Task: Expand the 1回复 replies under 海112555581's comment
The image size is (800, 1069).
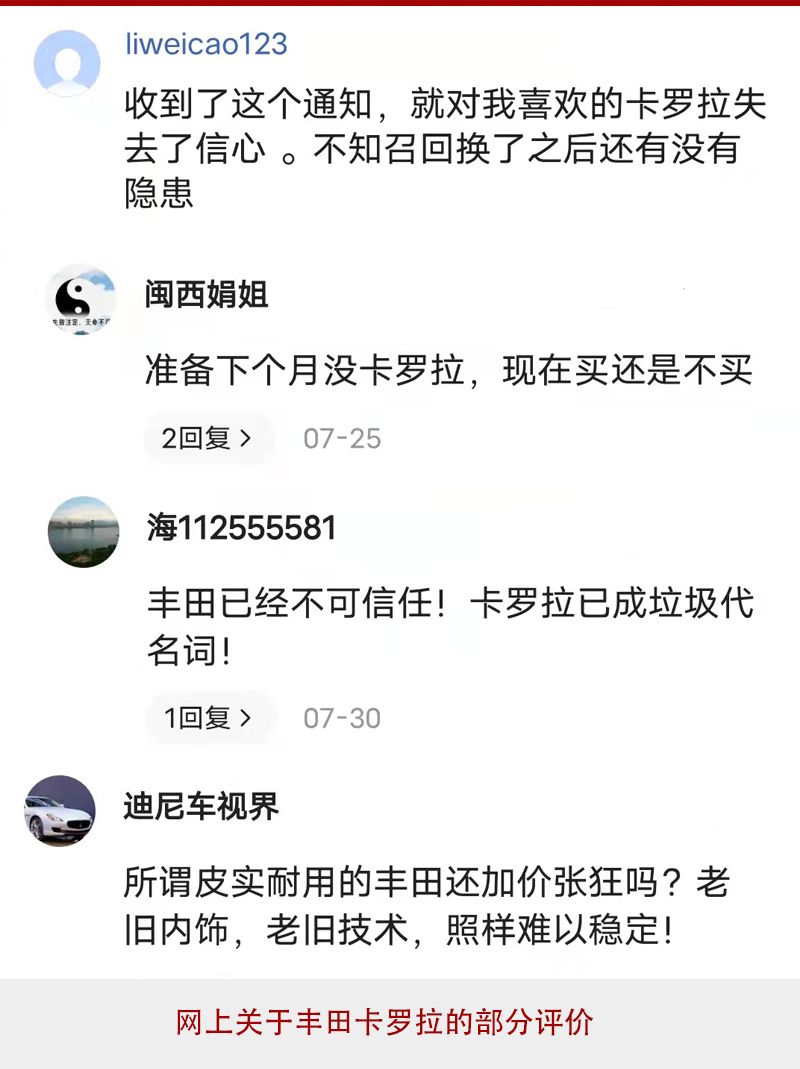Action: [206, 717]
